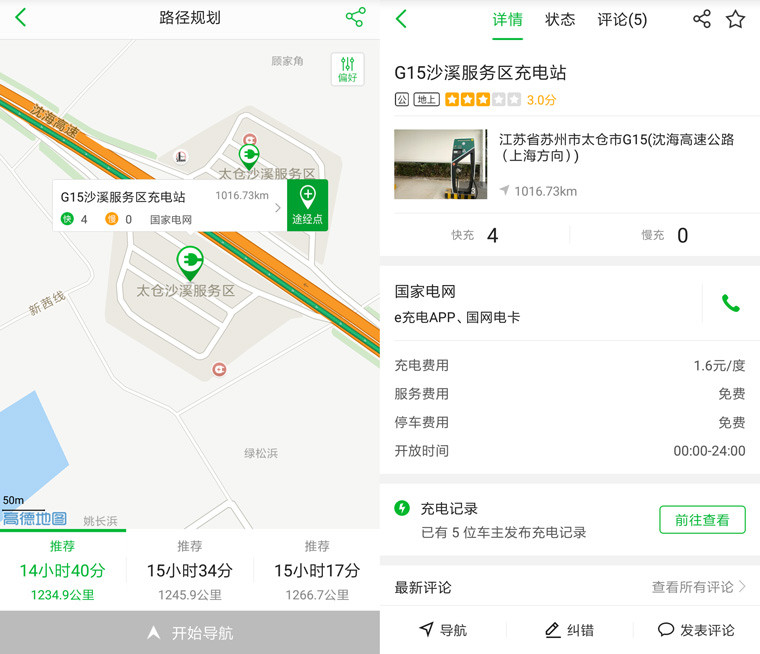Tap 导航 at the bottom bar
Image resolution: width=760 pixels, height=654 pixels.
[443, 630]
